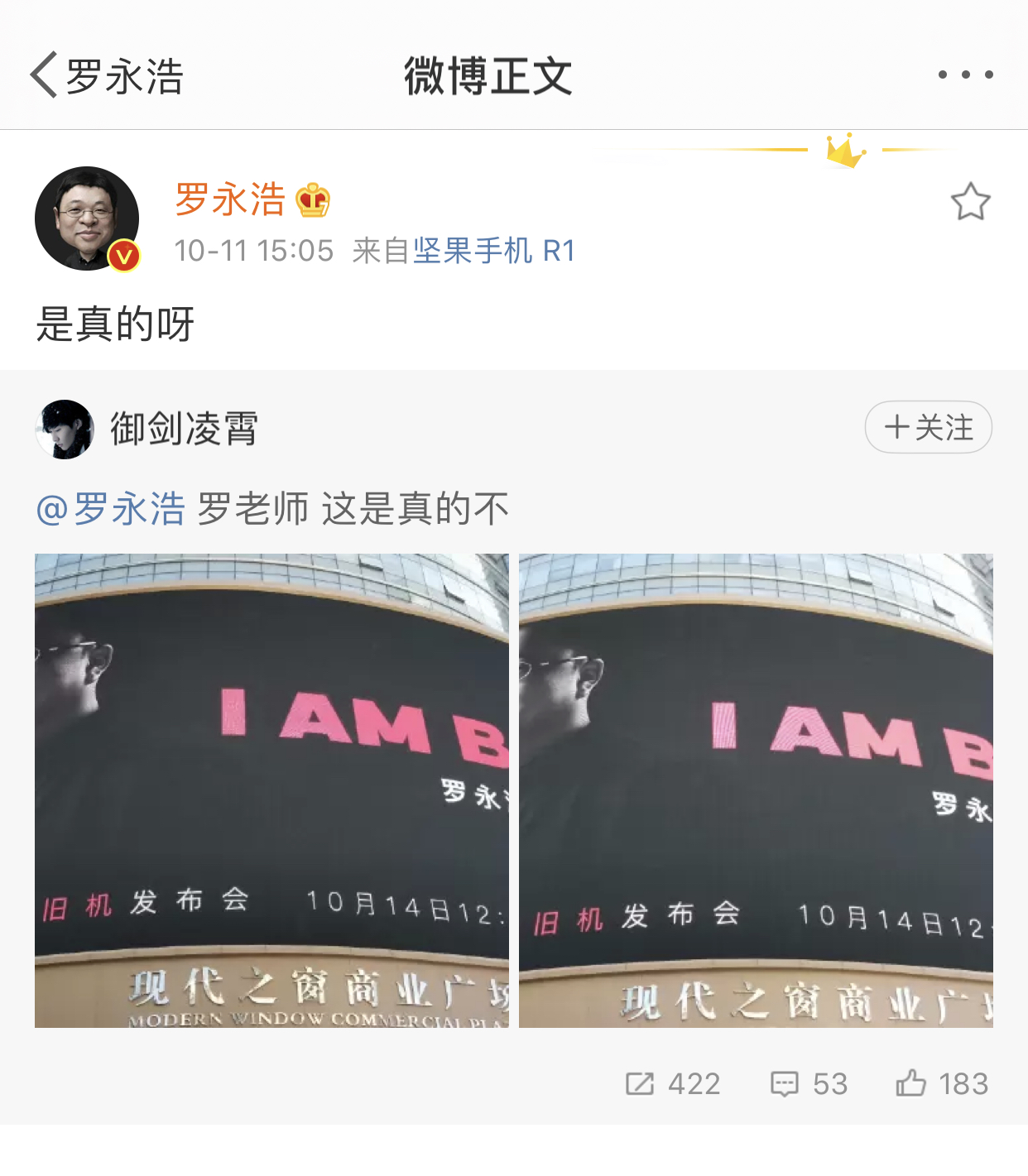Open the 坚果手机 R1 source link

(x=493, y=251)
